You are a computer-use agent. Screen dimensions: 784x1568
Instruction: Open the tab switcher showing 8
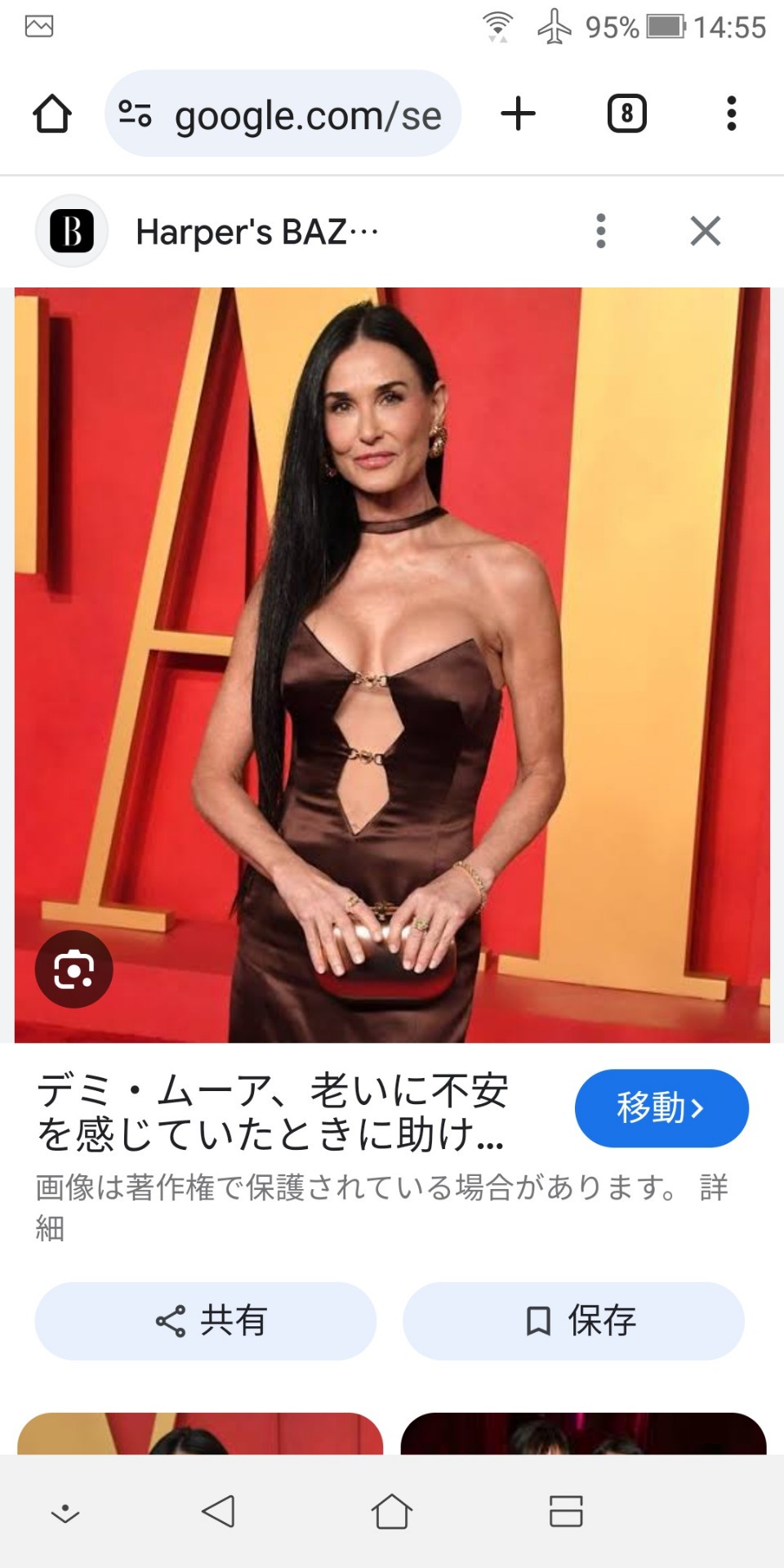pos(626,114)
